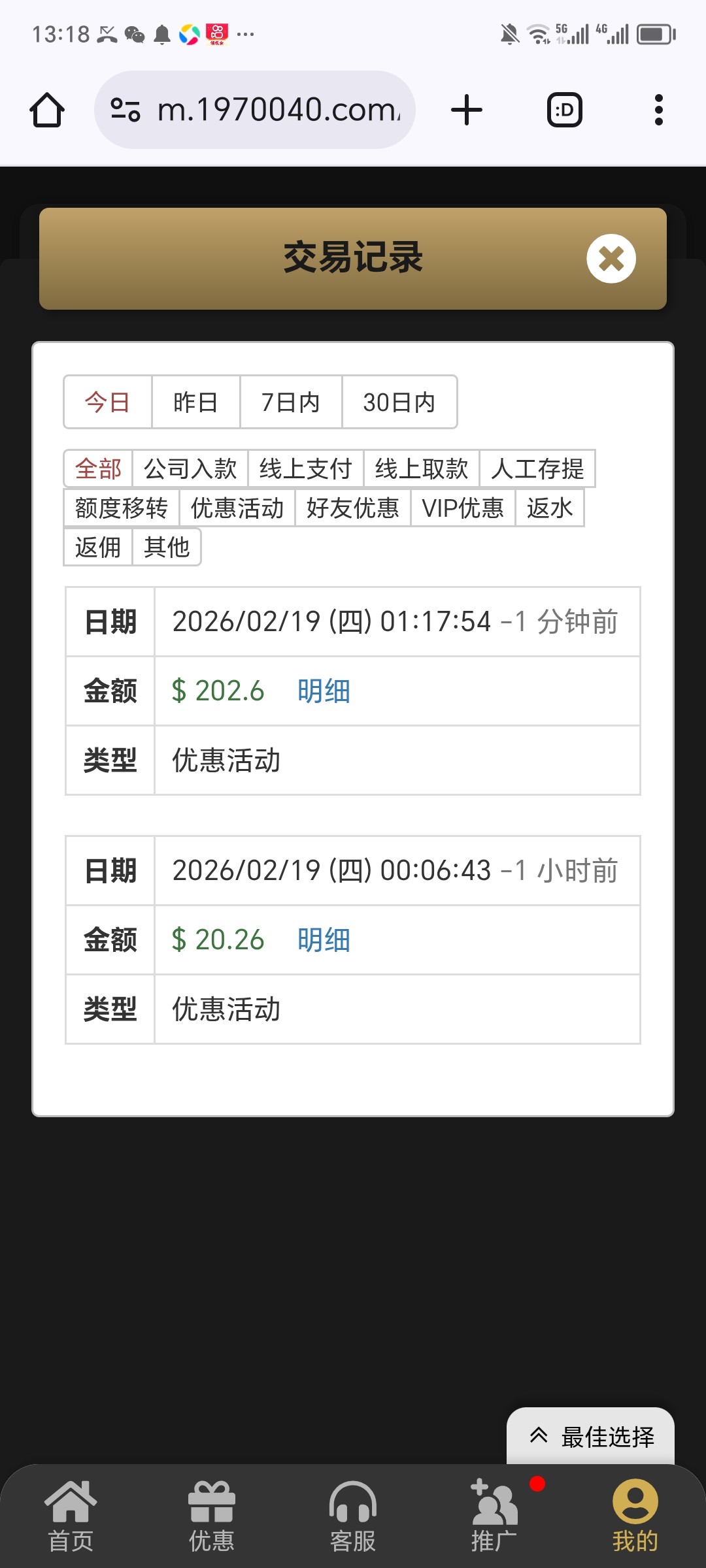
Task: Go to the 首页 tab
Action: coord(71,1516)
